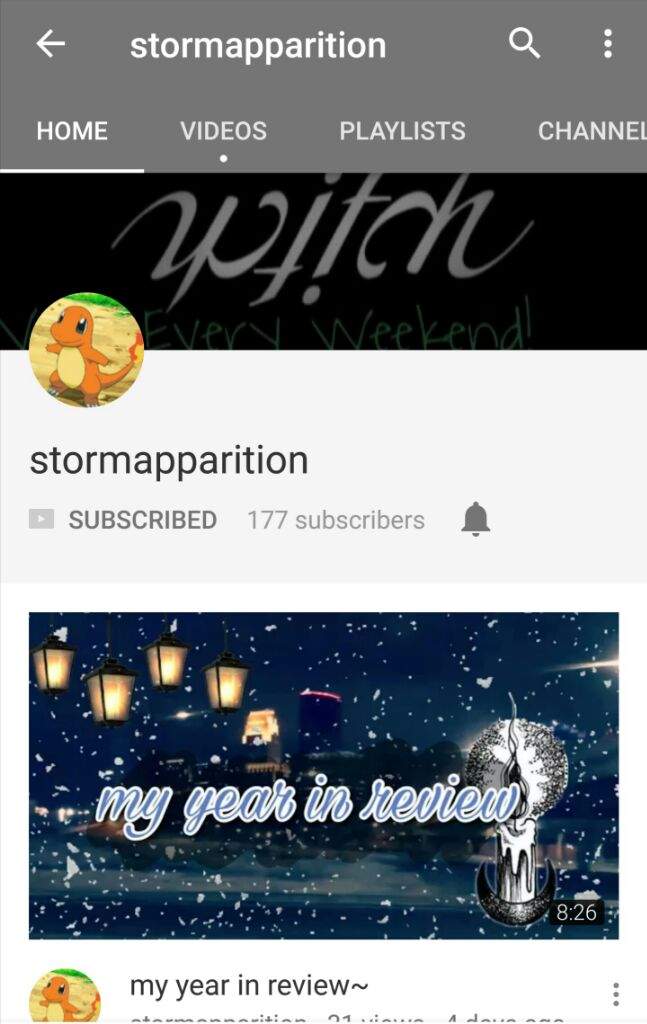Switch to the Playlists tab
The image size is (647, 1024).
point(402,131)
